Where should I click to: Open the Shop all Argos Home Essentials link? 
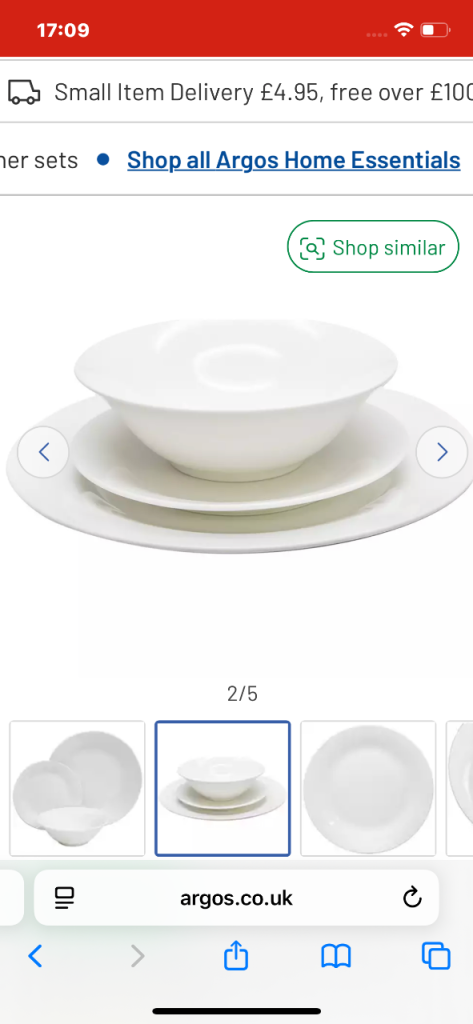tap(293, 160)
